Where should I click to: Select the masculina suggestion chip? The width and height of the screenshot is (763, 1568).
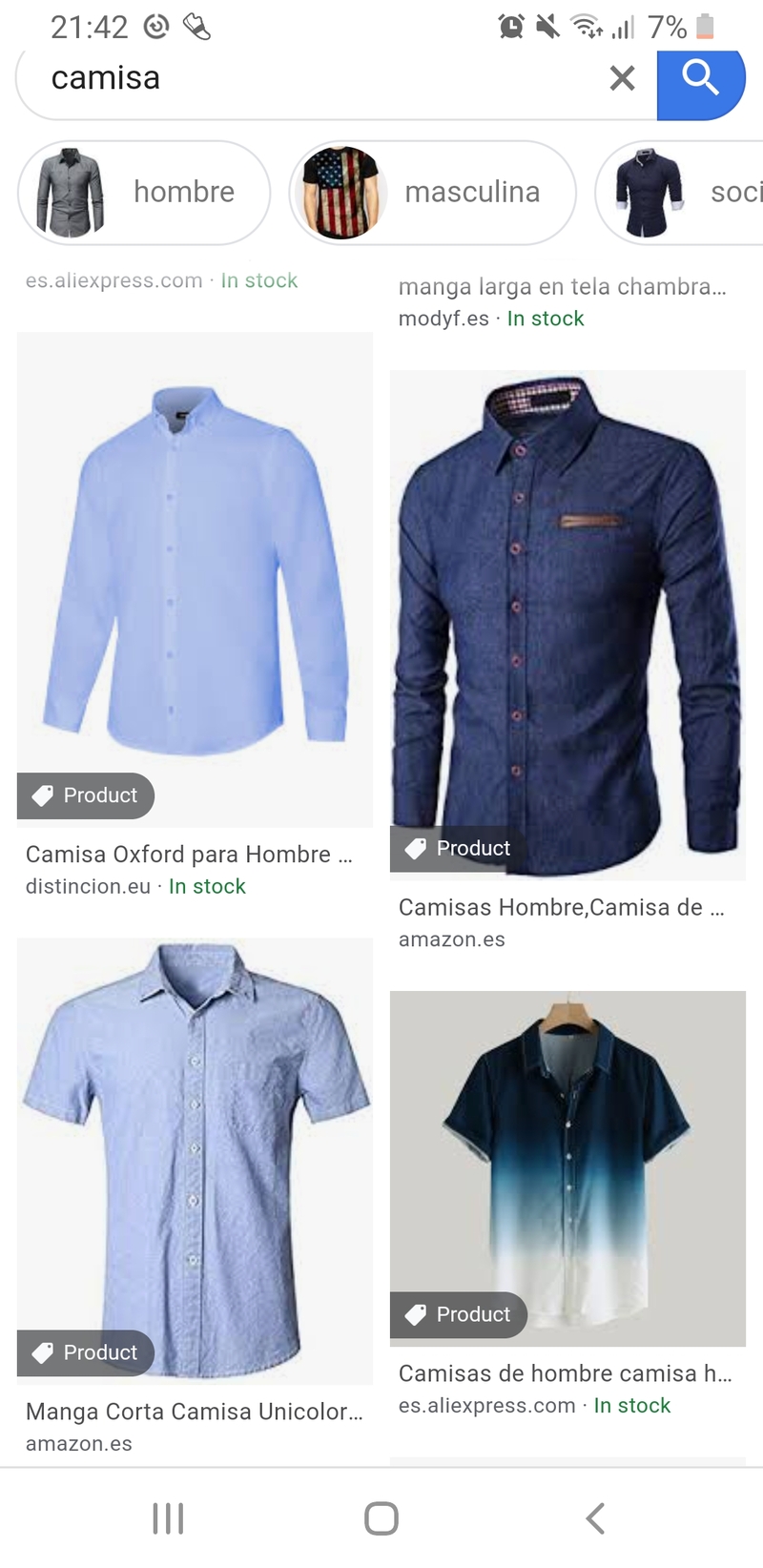[433, 193]
